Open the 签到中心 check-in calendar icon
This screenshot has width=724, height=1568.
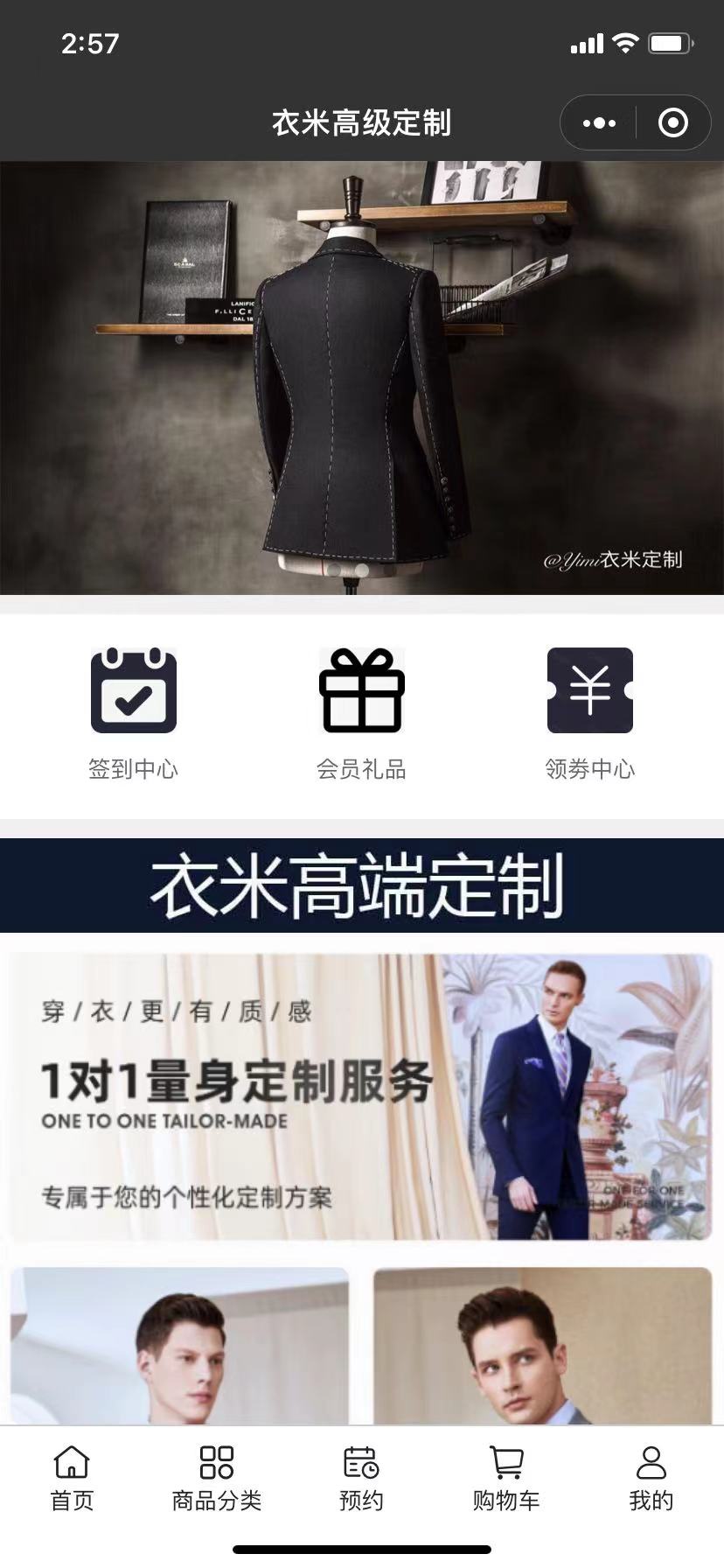pyautogui.click(x=133, y=691)
